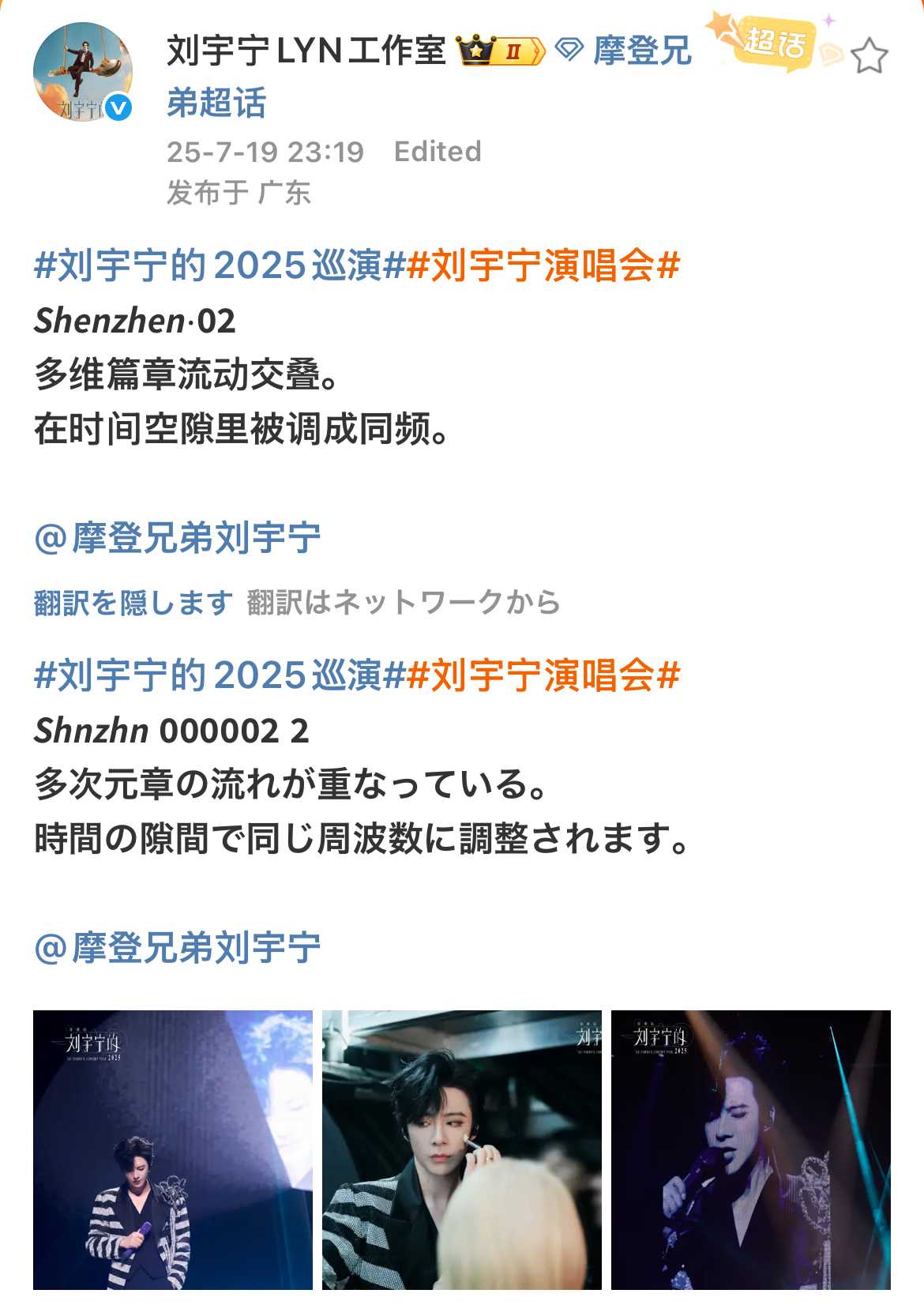Open 刘宇宁LYN工作室 profile avatar
924x1316 pixels.
click(82, 72)
